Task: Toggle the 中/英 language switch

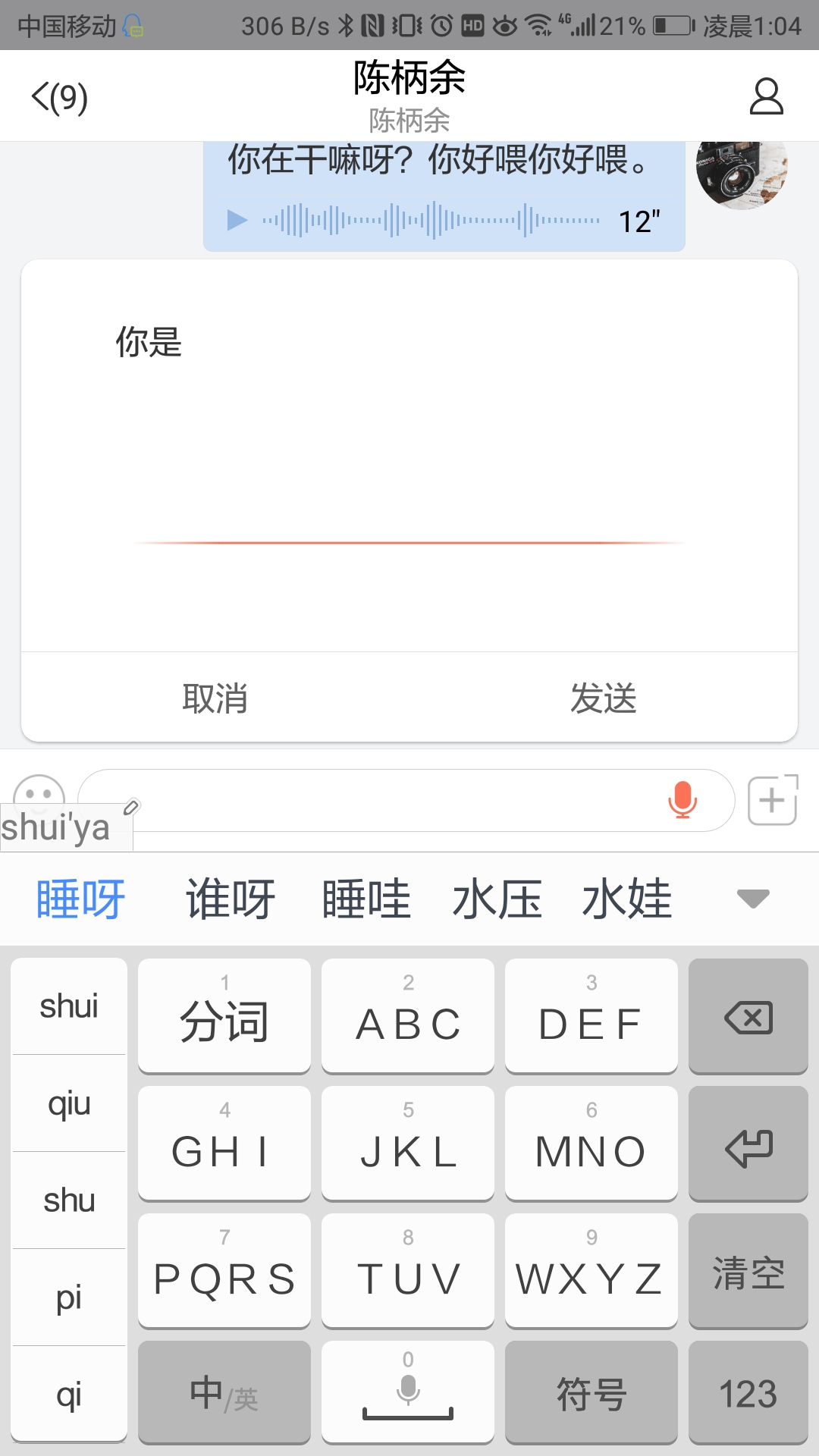Action: pyautogui.click(x=224, y=1395)
